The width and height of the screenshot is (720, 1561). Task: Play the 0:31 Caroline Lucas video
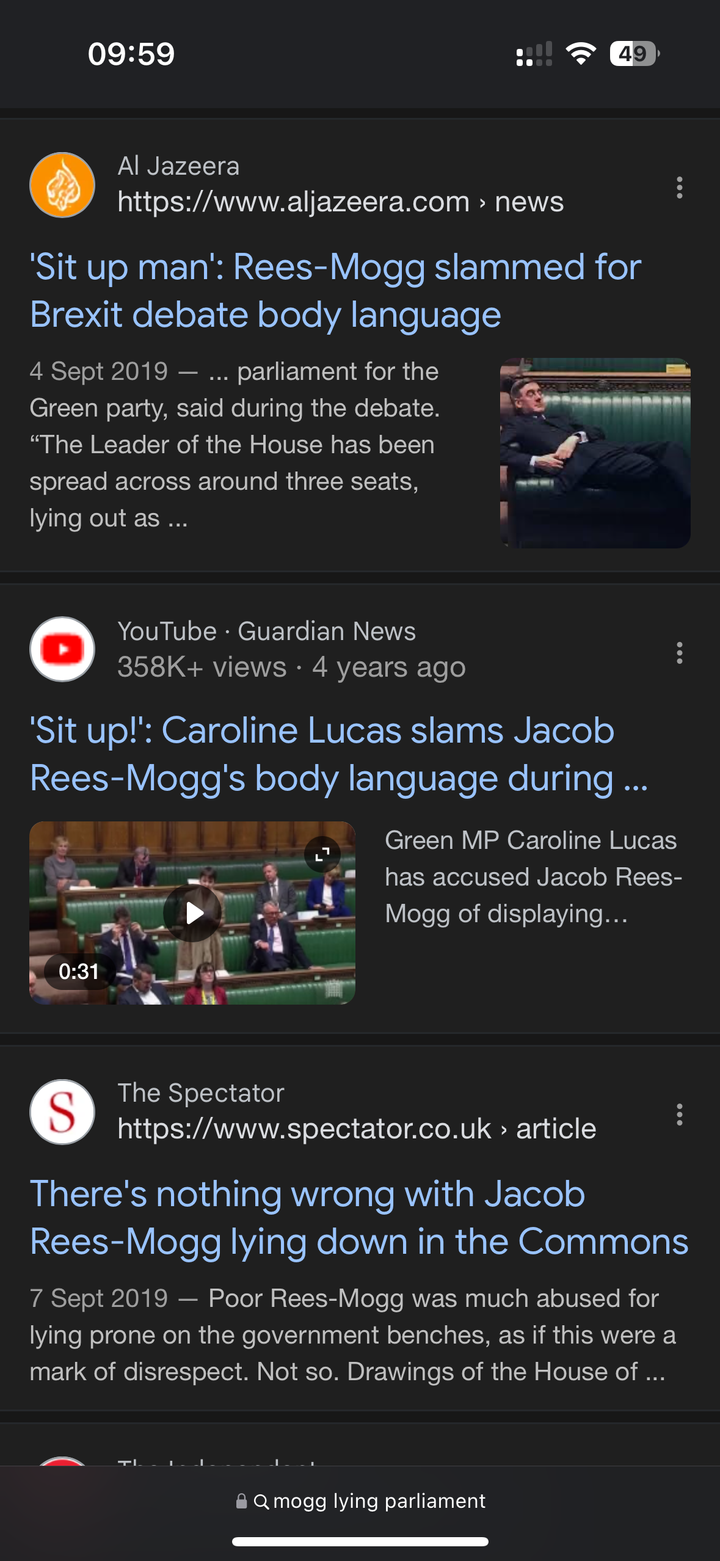point(193,912)
